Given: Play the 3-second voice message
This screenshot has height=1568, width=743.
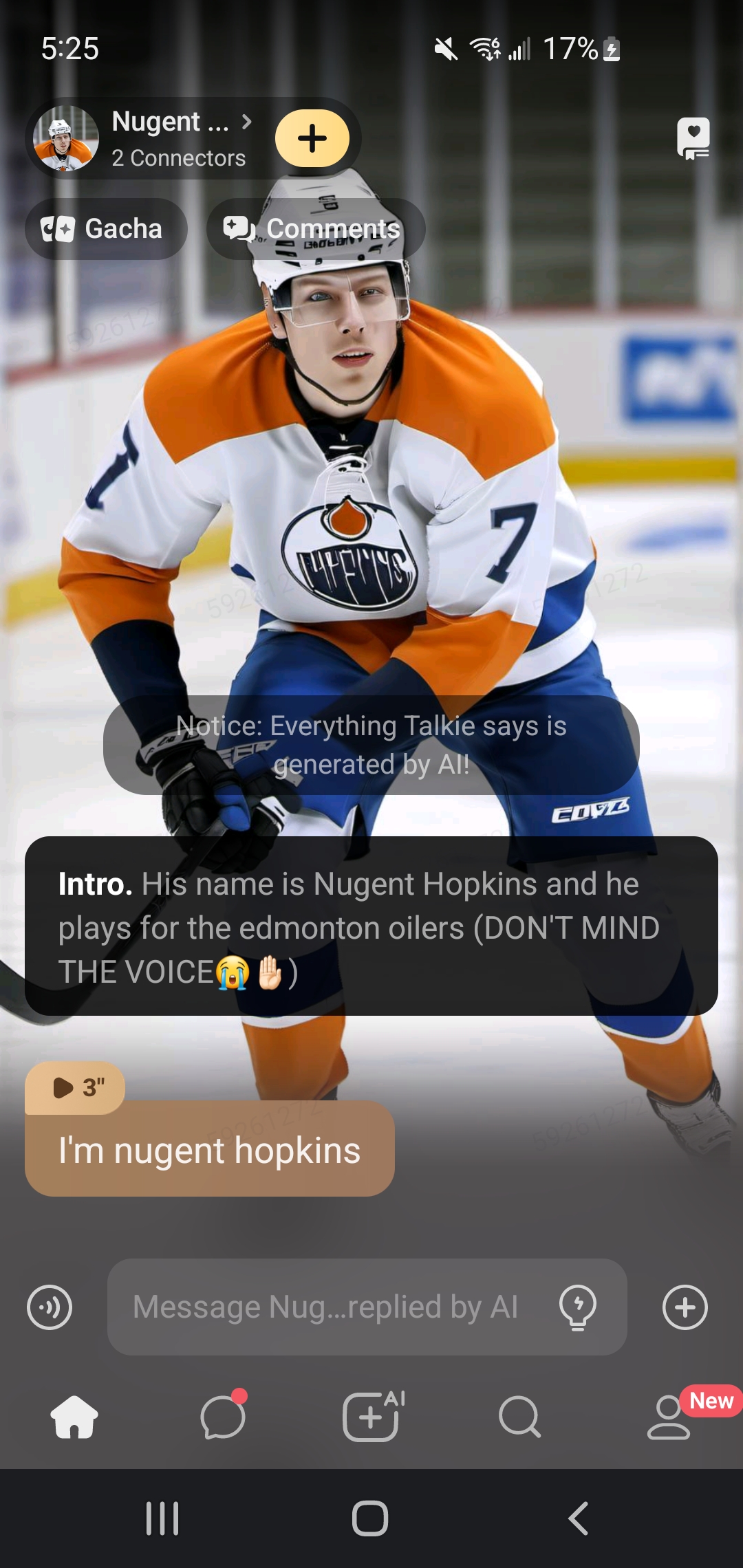Looking at the screenshot, I should (x=76, y=1087).
